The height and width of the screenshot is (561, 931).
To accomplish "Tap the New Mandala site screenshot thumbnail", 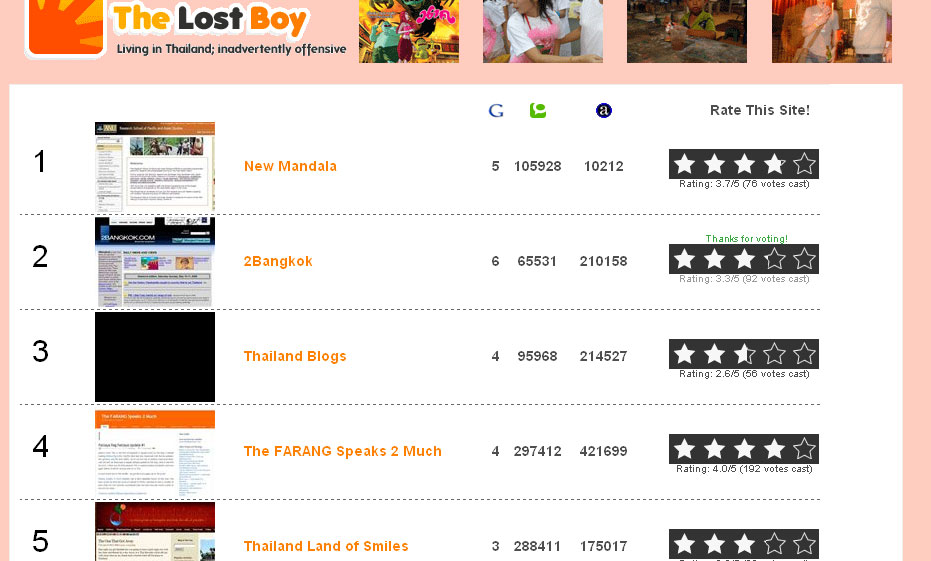I will pyautogui.click(x=154, y=166).
